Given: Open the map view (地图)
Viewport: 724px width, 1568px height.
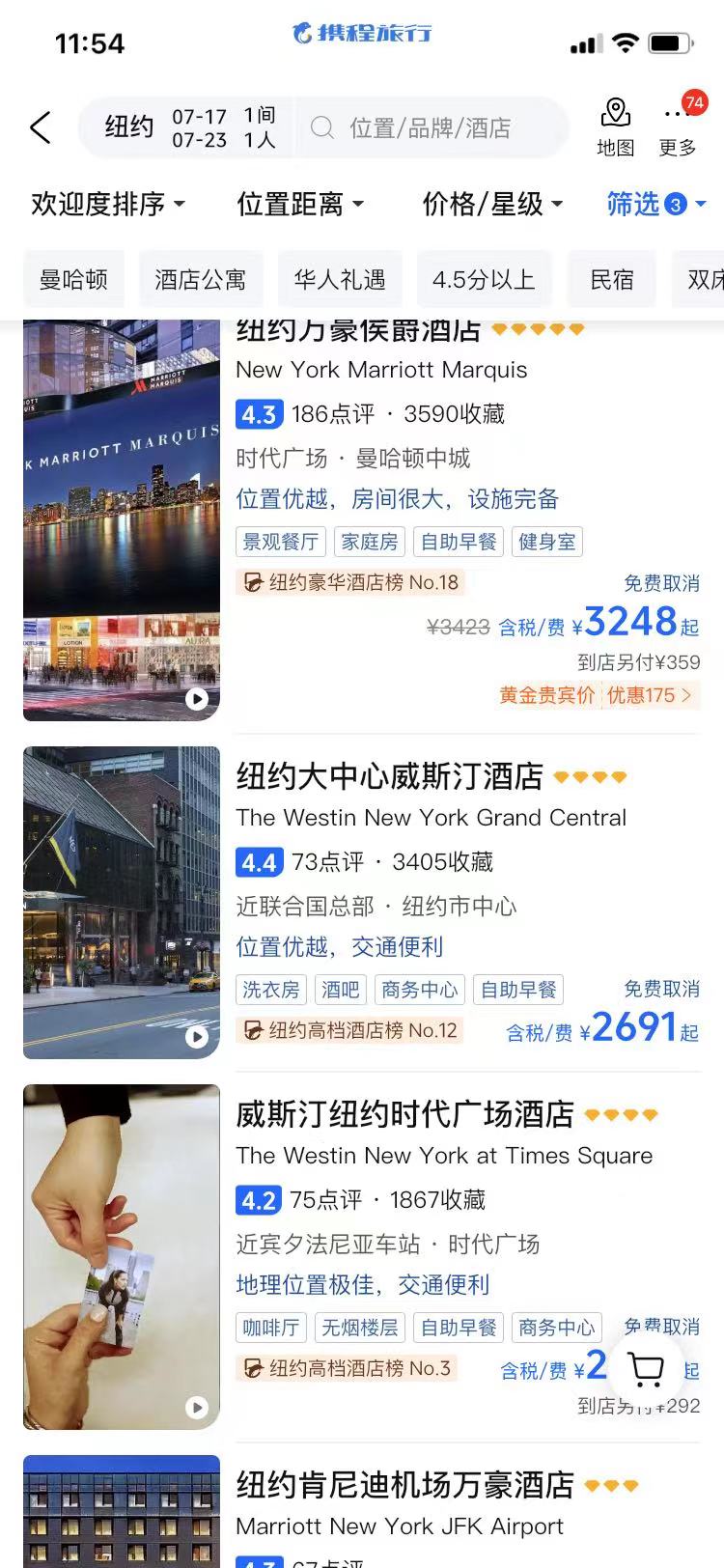Looking at the screenshot, I should 615,127.
